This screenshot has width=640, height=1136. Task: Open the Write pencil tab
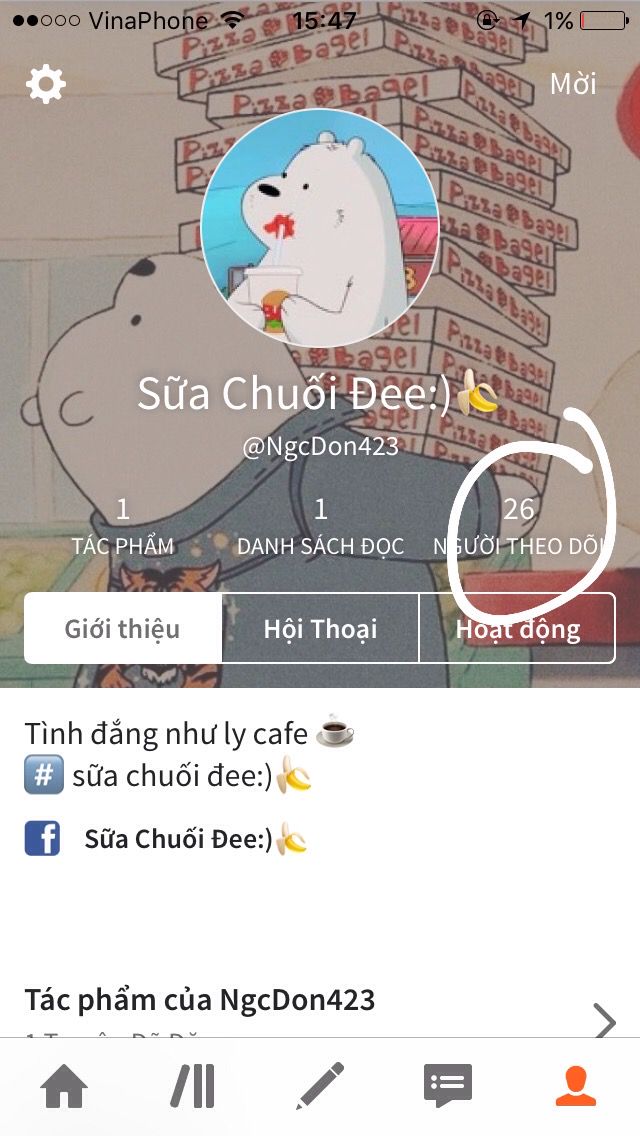point(320,1086)
